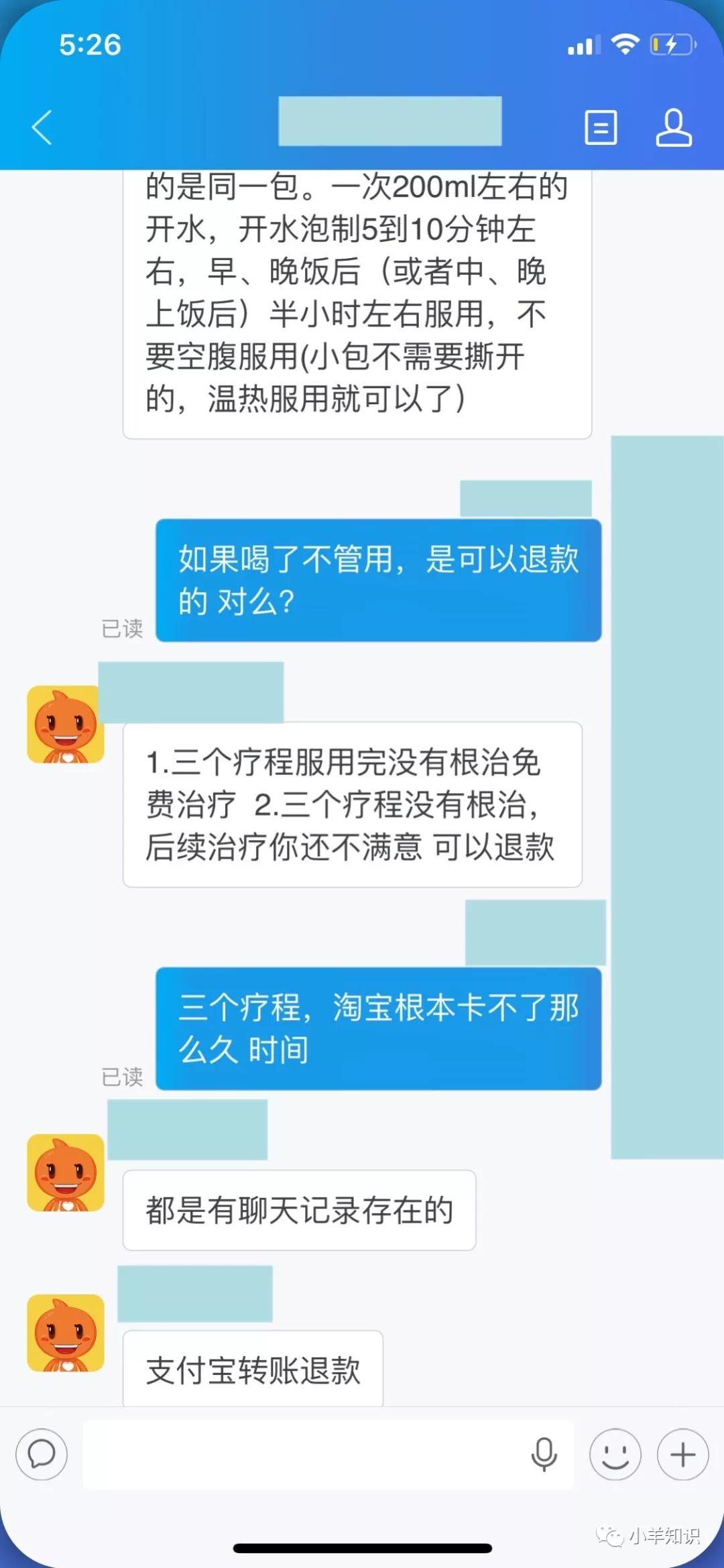
Task: Open the contact profile icon top right
Action: (x=675, y=129)
